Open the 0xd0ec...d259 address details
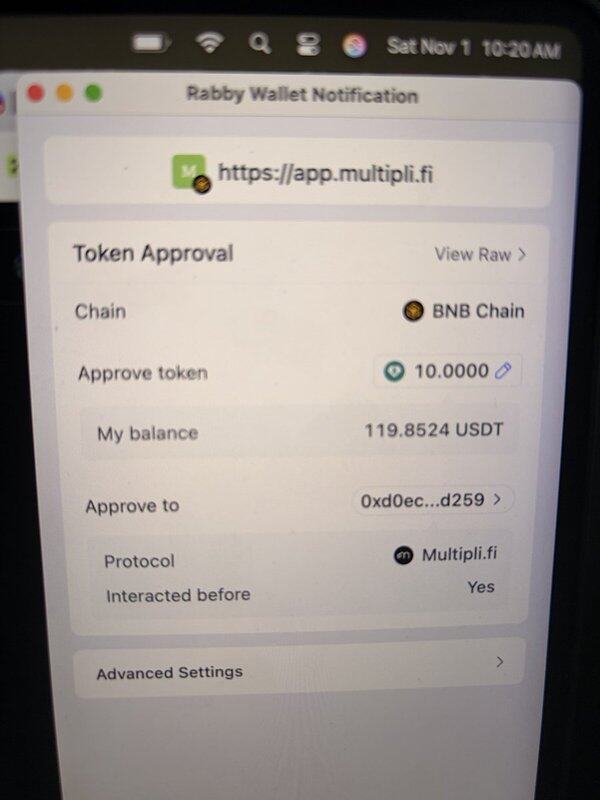Screen dimensions: 600x800 432,498
